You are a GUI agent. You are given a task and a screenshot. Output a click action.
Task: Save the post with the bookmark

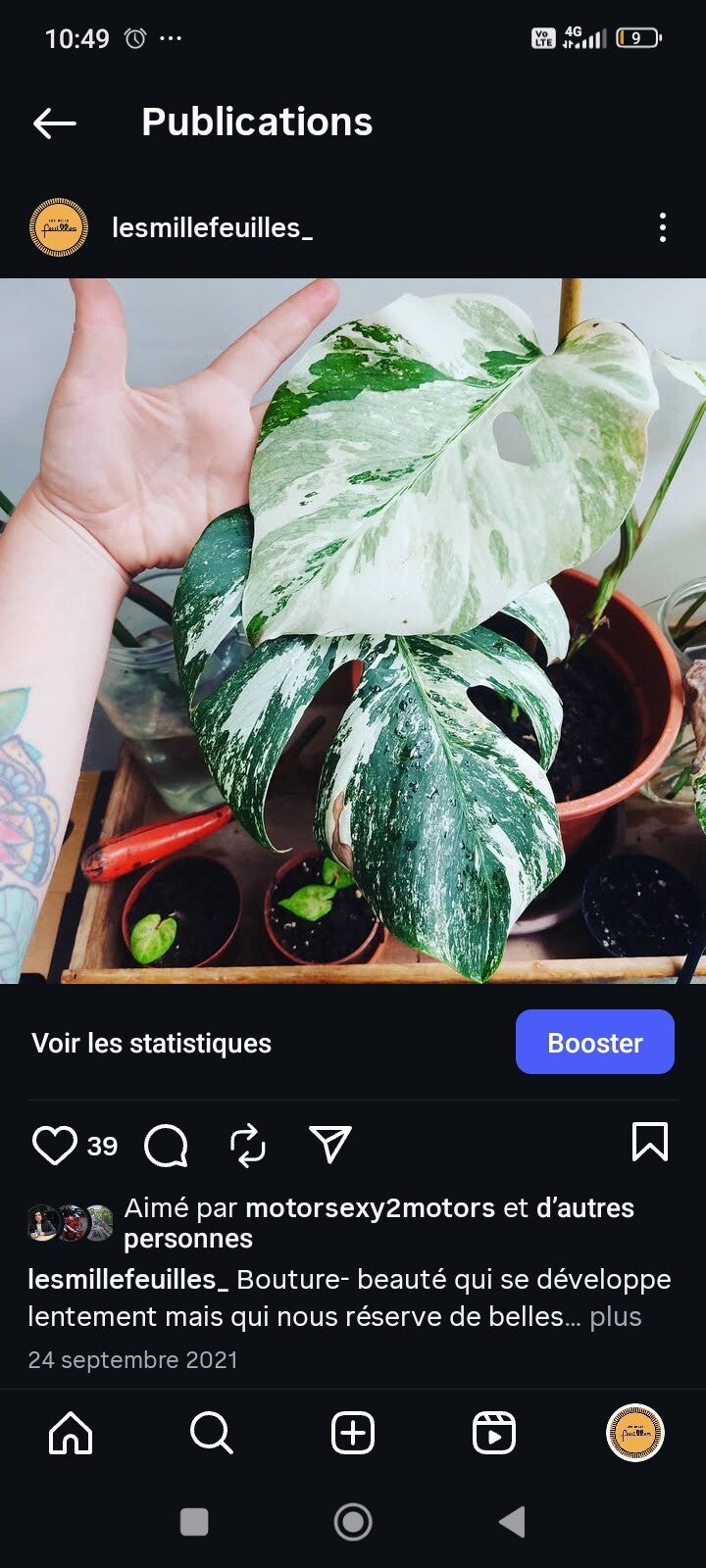649,1143
